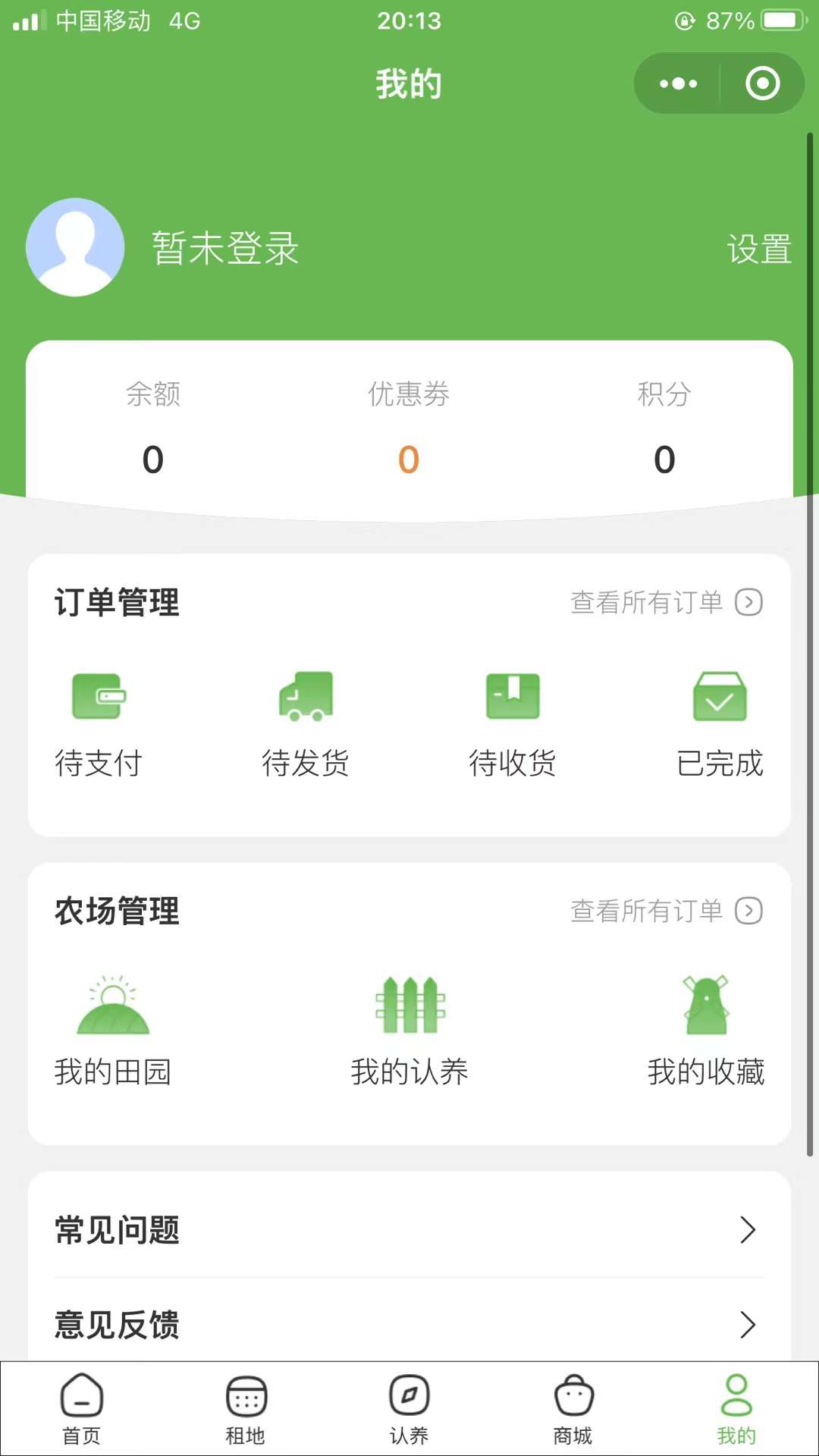The height and width of the screenshot is (1456, 819).
Task: Open 已完成 orders
Action: point(720,724)
